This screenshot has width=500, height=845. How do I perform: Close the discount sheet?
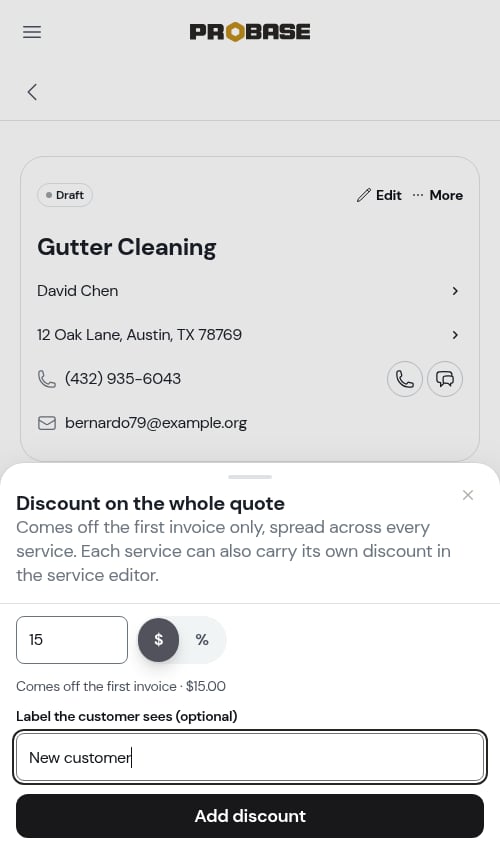[x=468, y=495]
